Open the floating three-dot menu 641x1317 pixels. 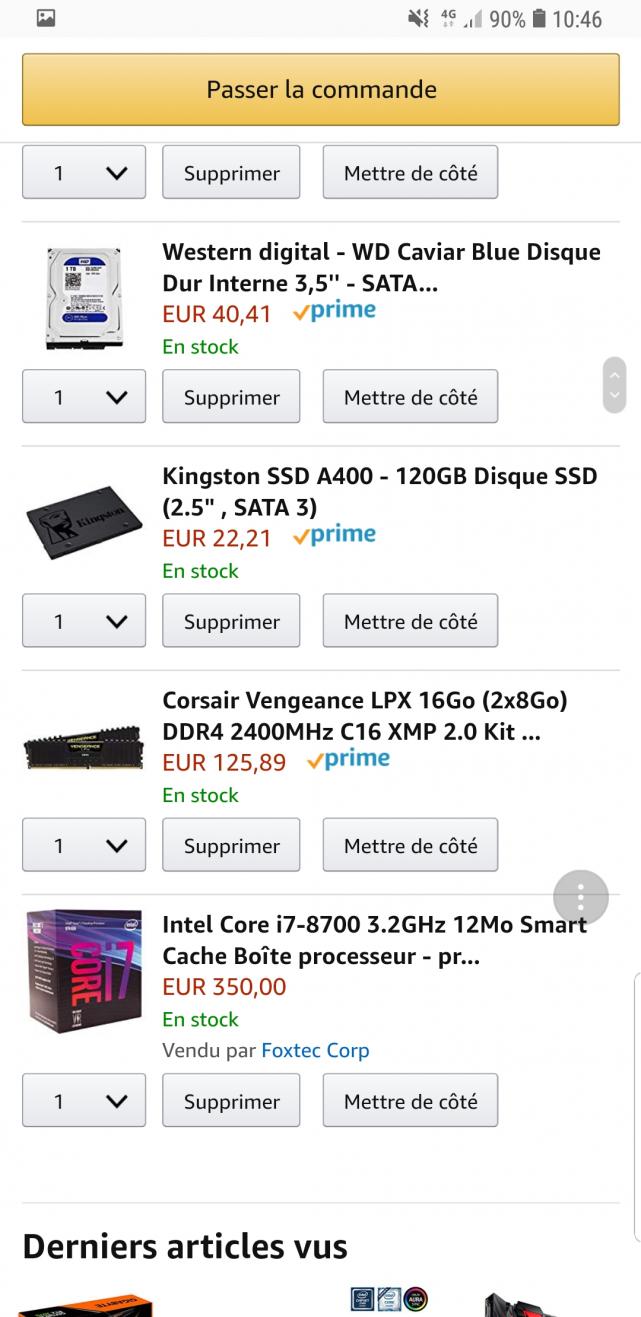[580, 897]
